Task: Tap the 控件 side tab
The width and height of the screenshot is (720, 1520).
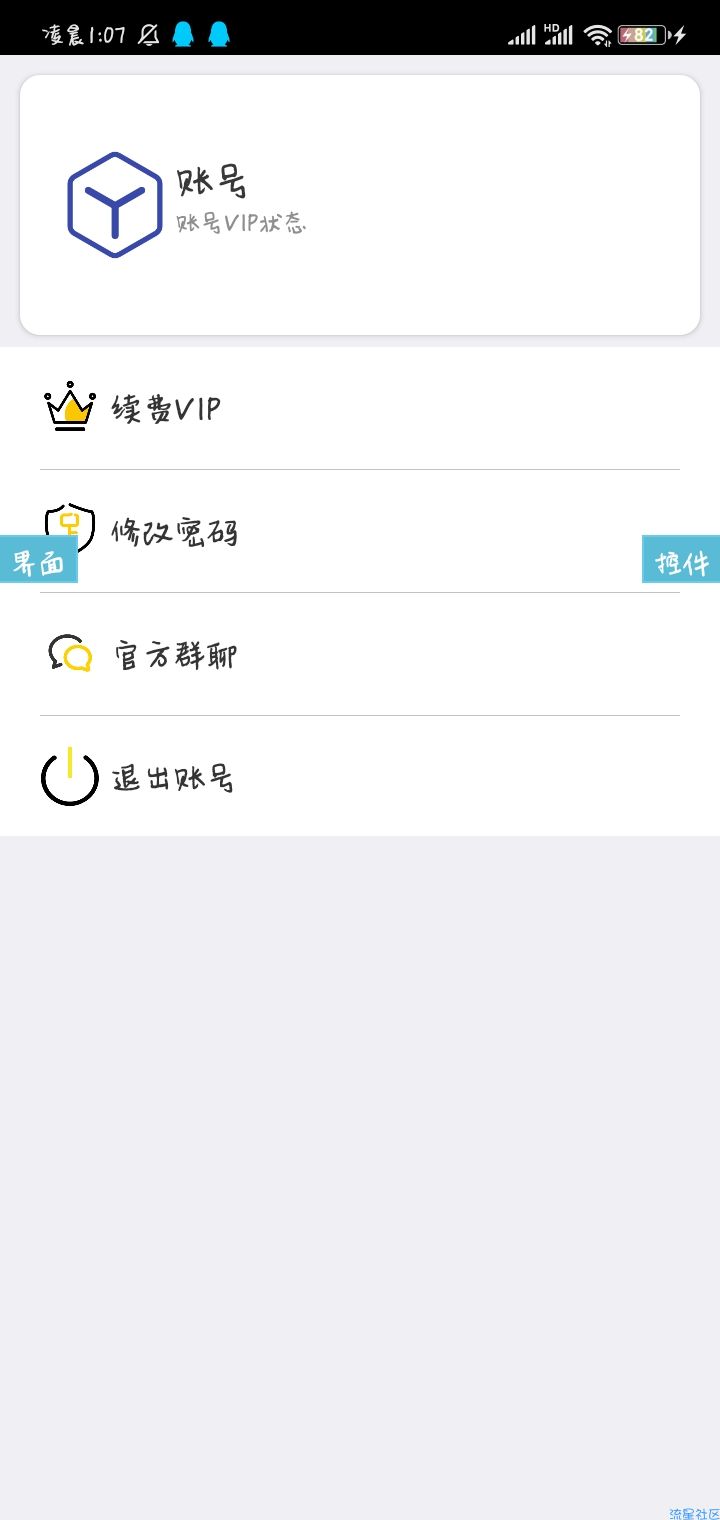Action: tap(681, 560)
